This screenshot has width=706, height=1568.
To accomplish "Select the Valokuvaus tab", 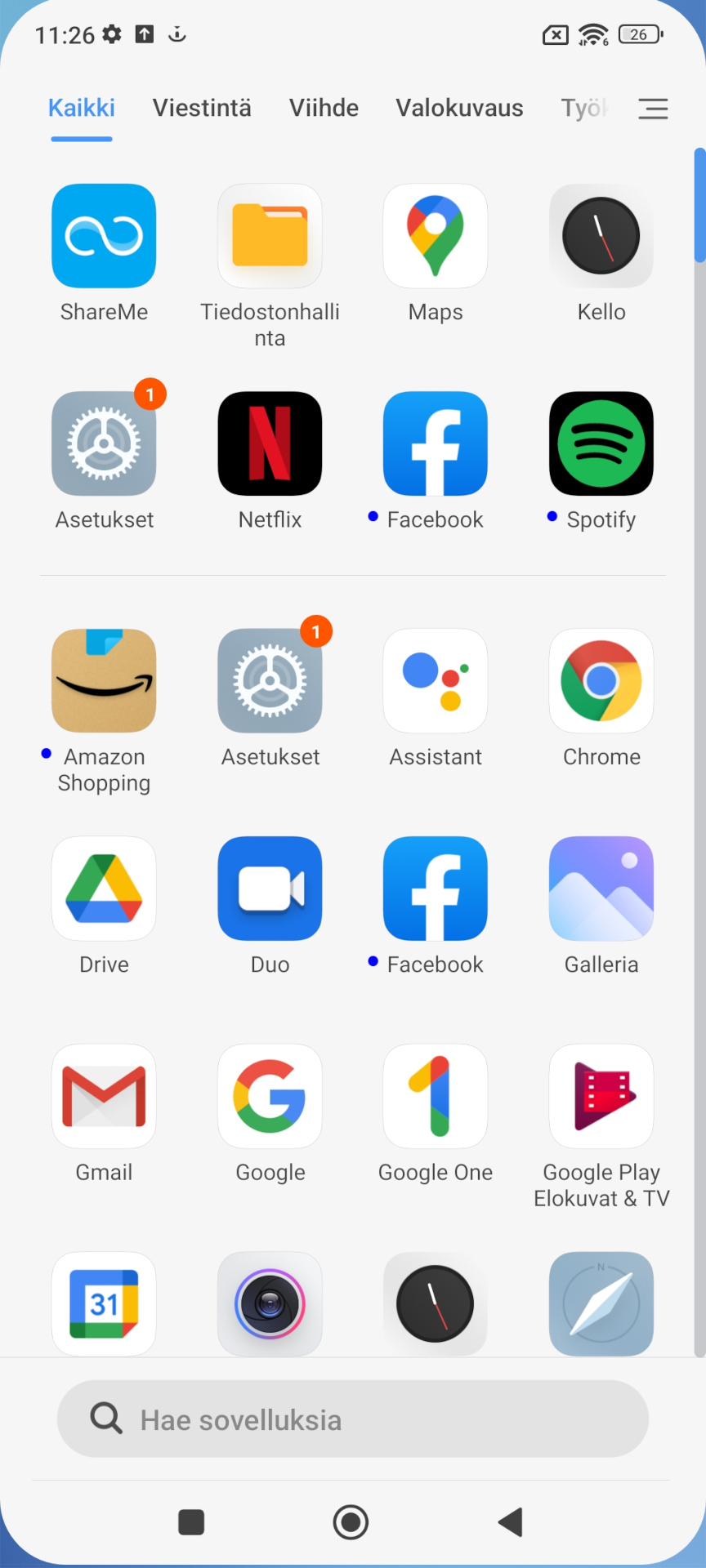I will (459, 108).
